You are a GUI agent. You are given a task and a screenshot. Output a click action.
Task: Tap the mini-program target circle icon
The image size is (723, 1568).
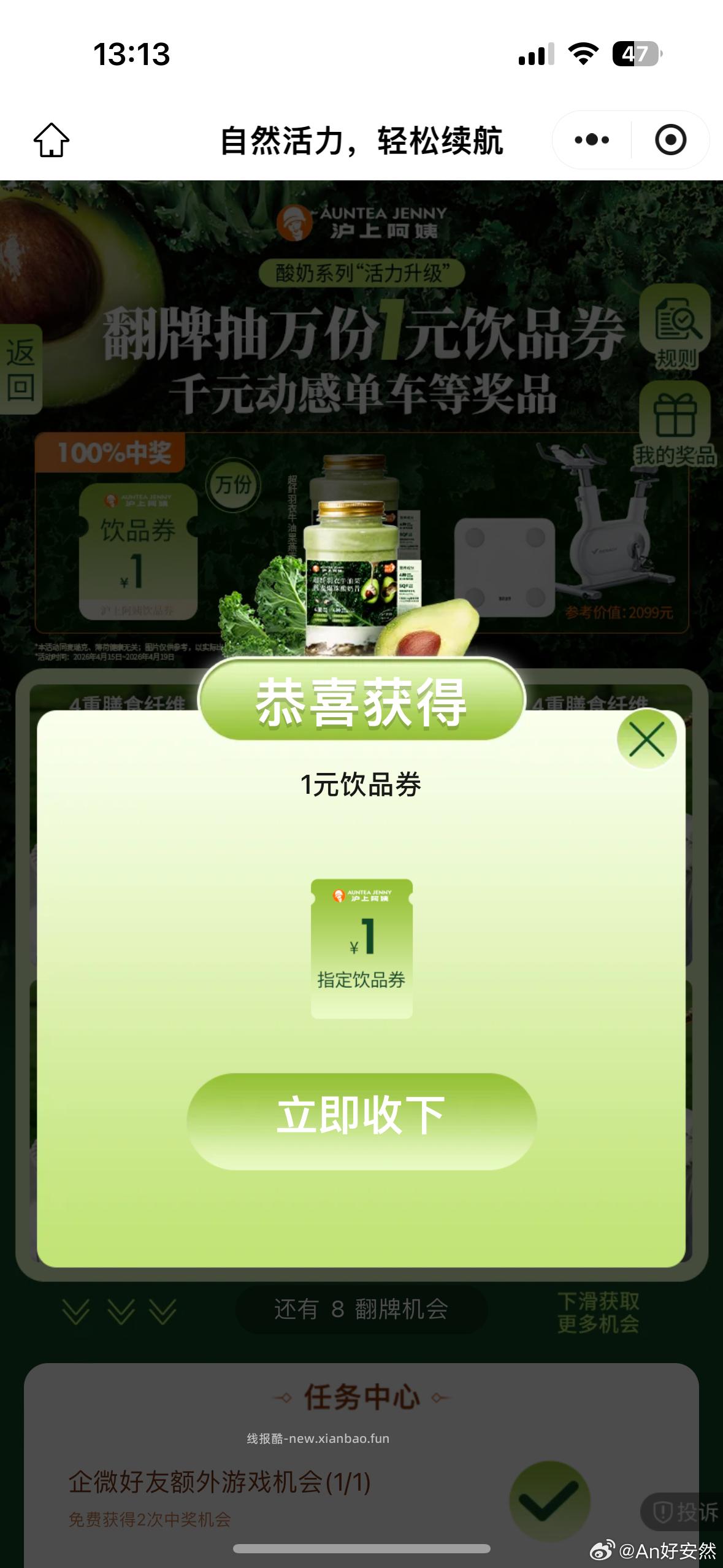pos(670,140)
